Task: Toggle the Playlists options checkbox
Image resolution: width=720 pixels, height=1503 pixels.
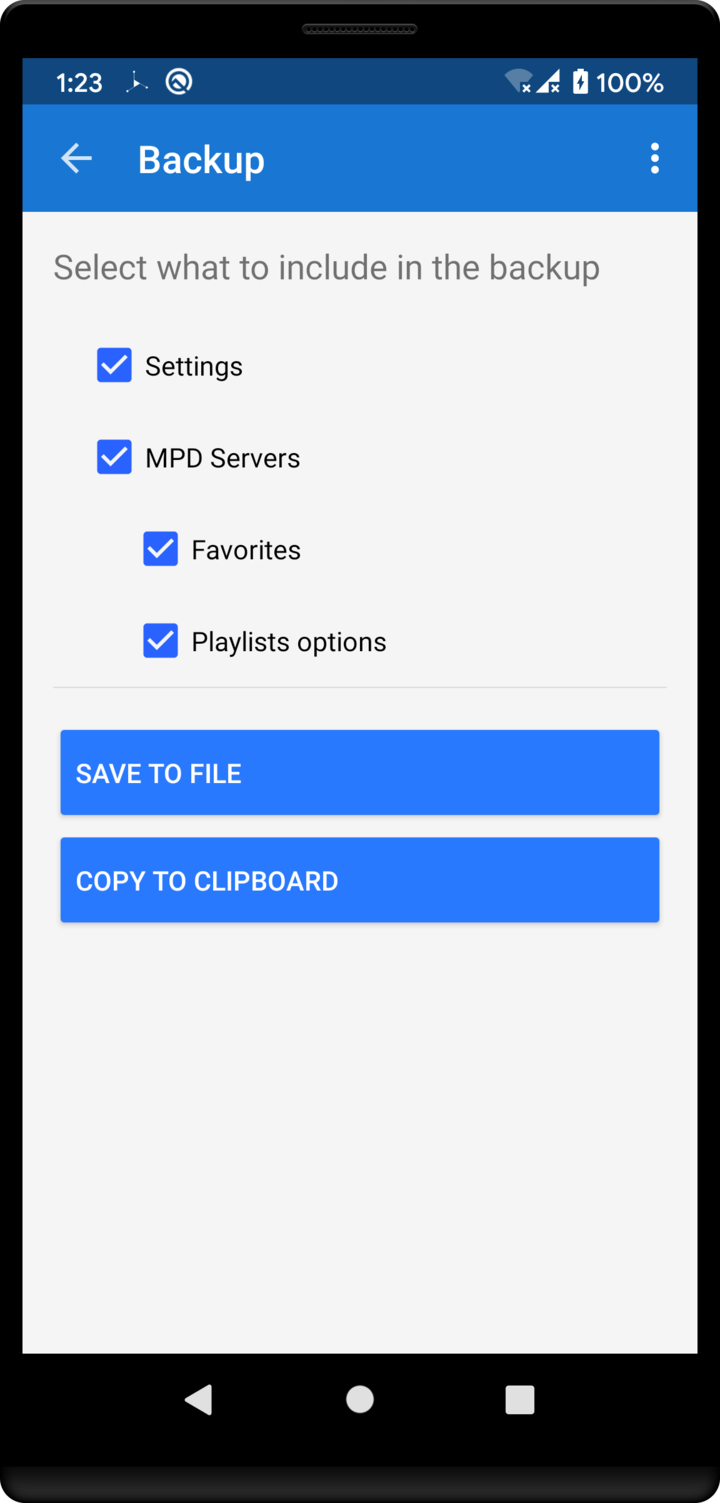Action: [161, 641]
